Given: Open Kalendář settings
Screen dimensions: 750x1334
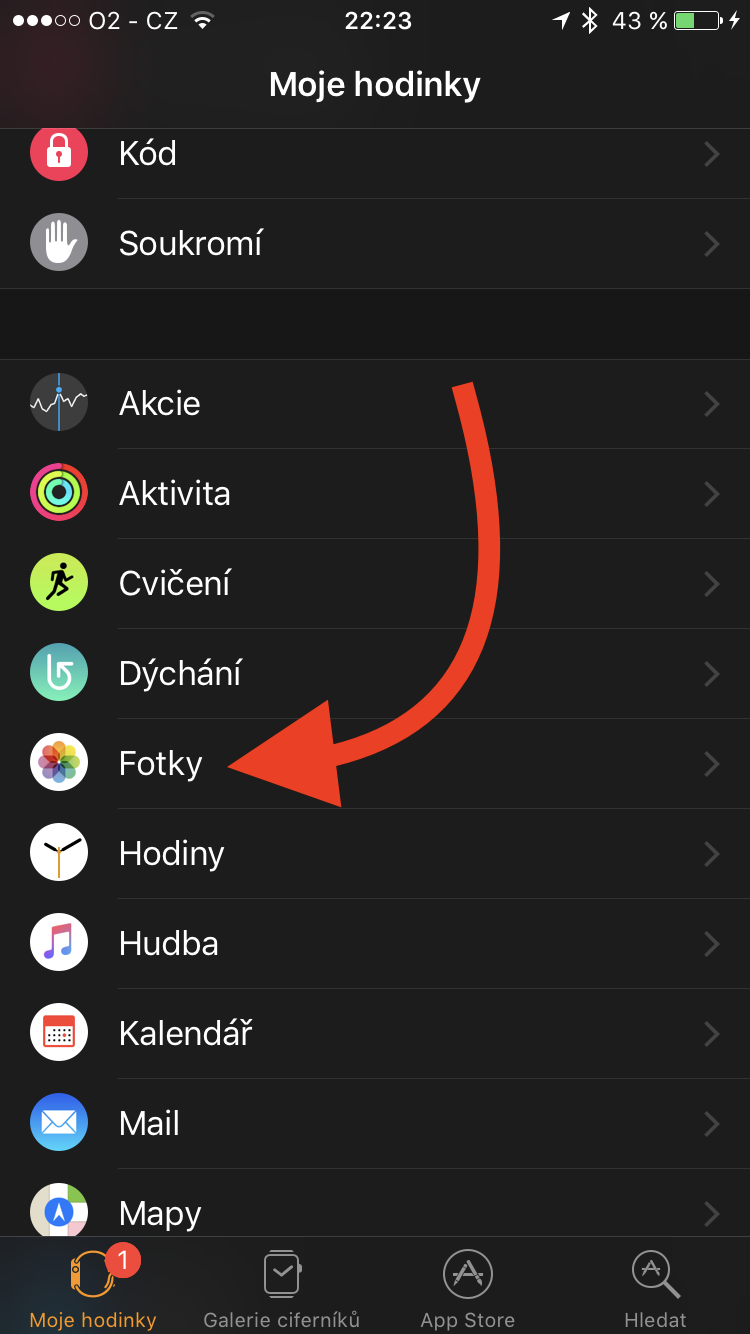Looking at the screenshot, I should pyautogui.click(x=375, y=1034).
